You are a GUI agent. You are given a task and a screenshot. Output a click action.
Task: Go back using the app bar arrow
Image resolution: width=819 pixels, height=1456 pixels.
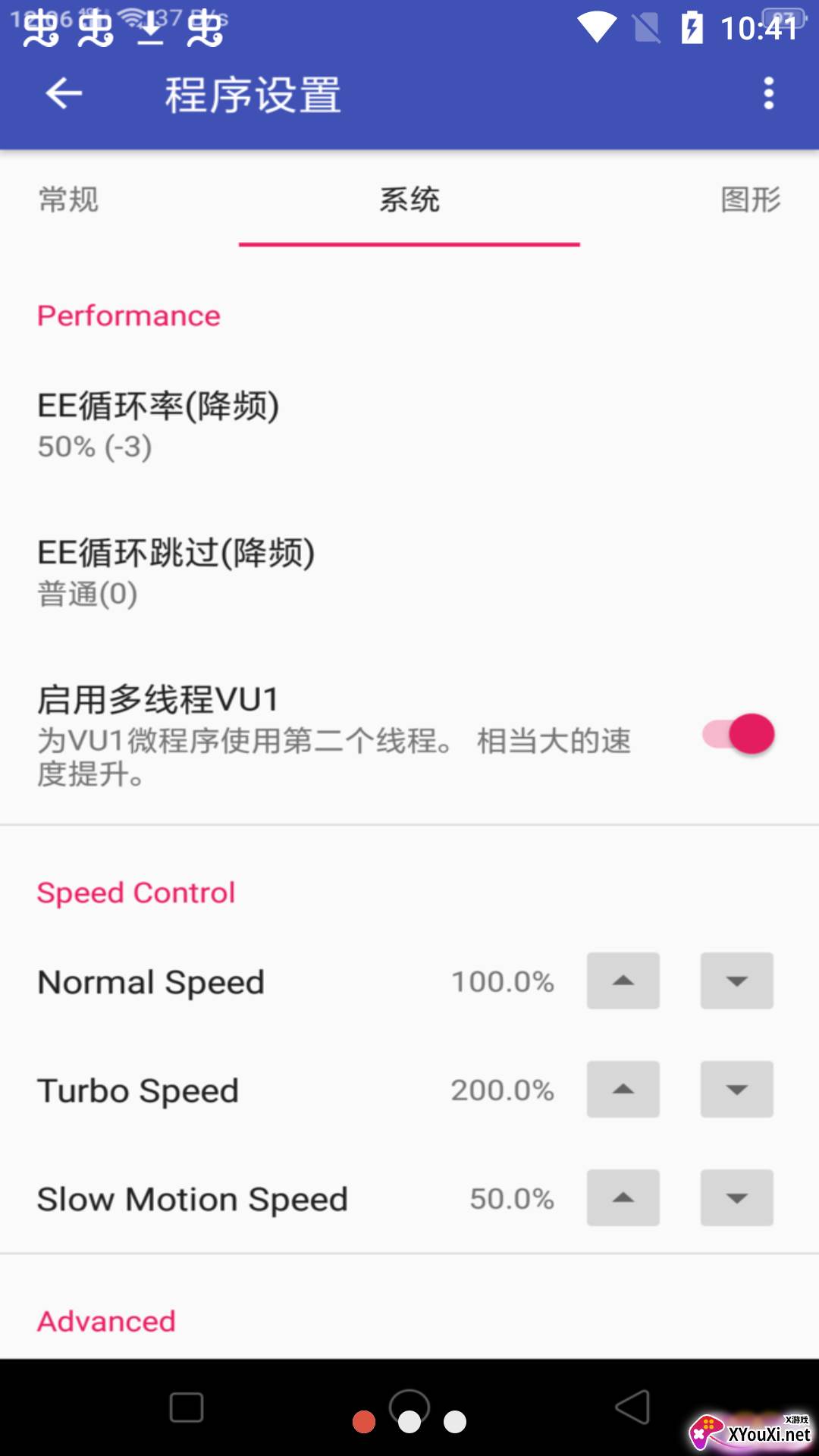click(x=64, y=94)
